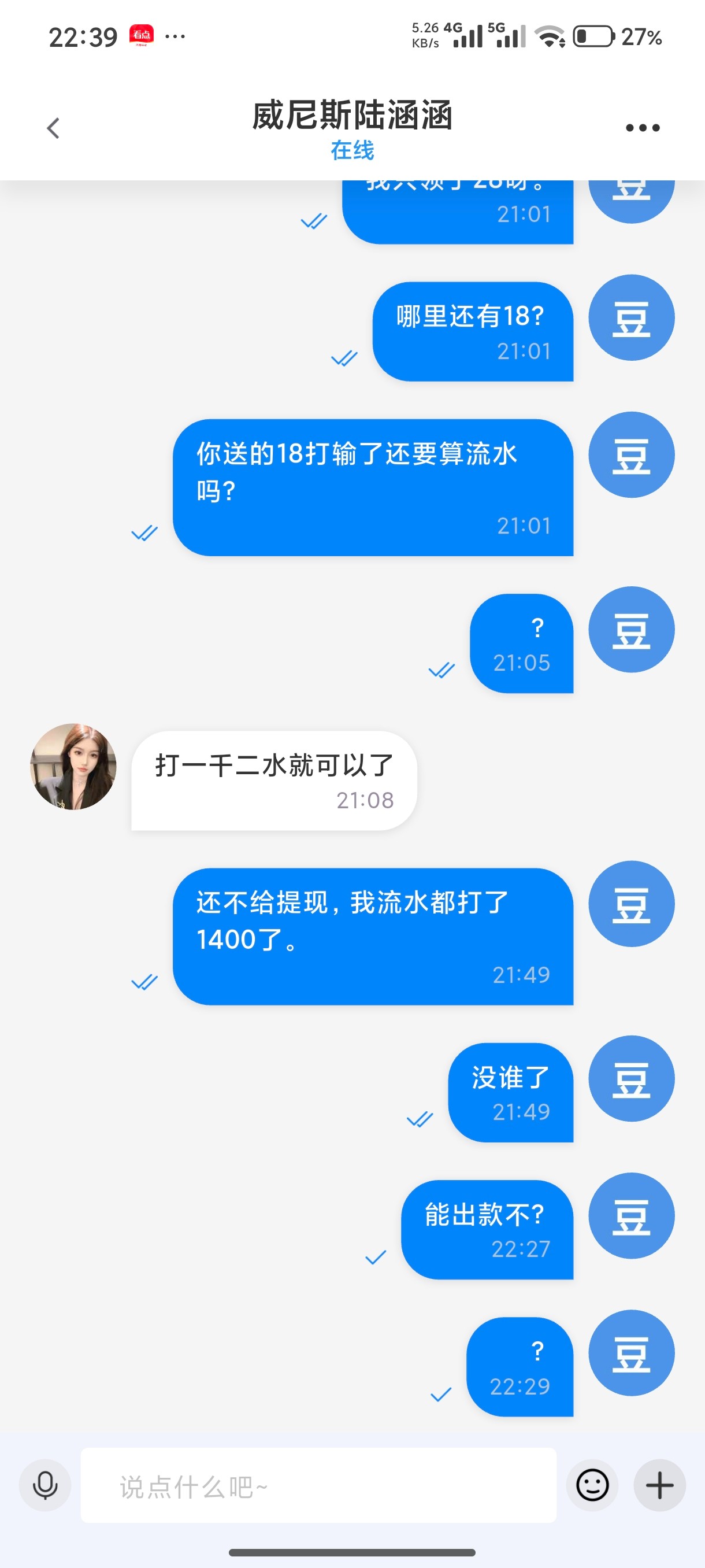Open the three-dot overflow menu
The height and width of the screenshot is (1568, 705).
(x=643, y=128)
